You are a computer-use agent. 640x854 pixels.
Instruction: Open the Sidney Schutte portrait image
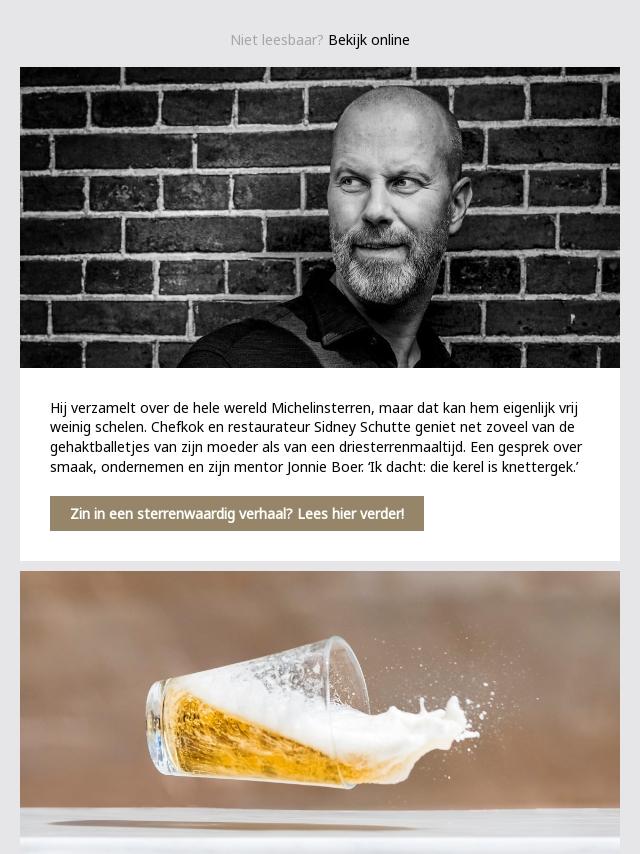point(320,217)
